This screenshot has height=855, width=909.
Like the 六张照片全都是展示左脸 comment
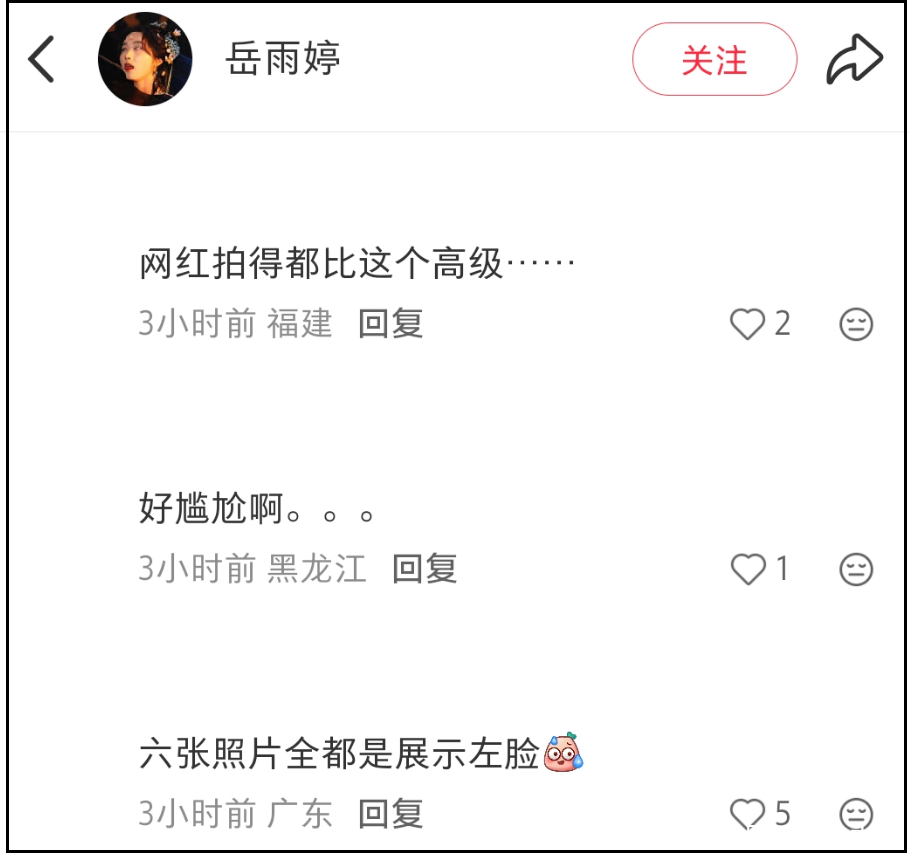pos(747,813)
